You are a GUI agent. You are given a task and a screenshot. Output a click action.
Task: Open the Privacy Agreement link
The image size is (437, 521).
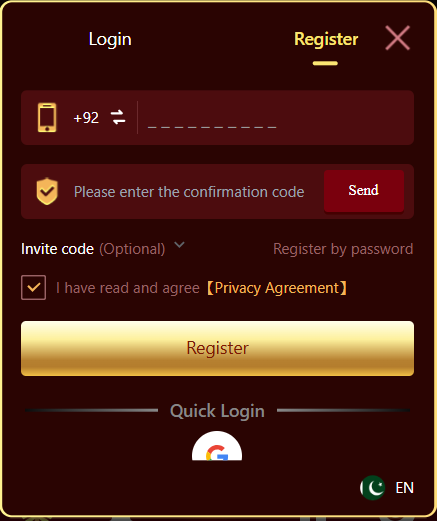(277, 288)
